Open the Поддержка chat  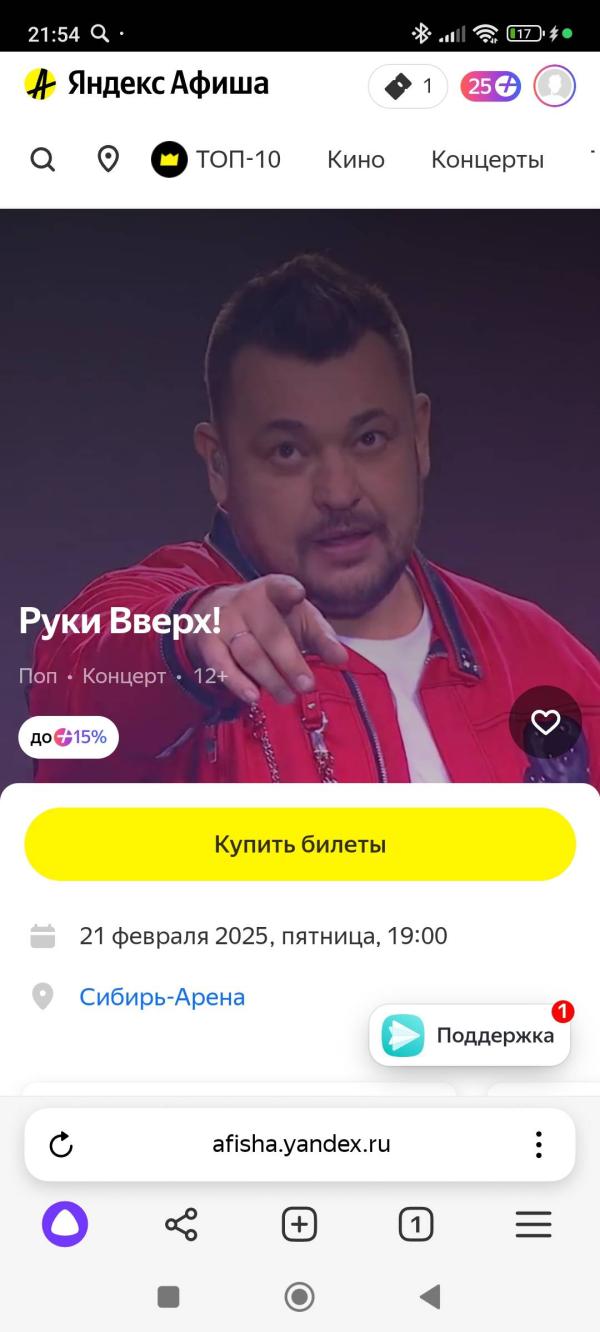[470, 1035]
